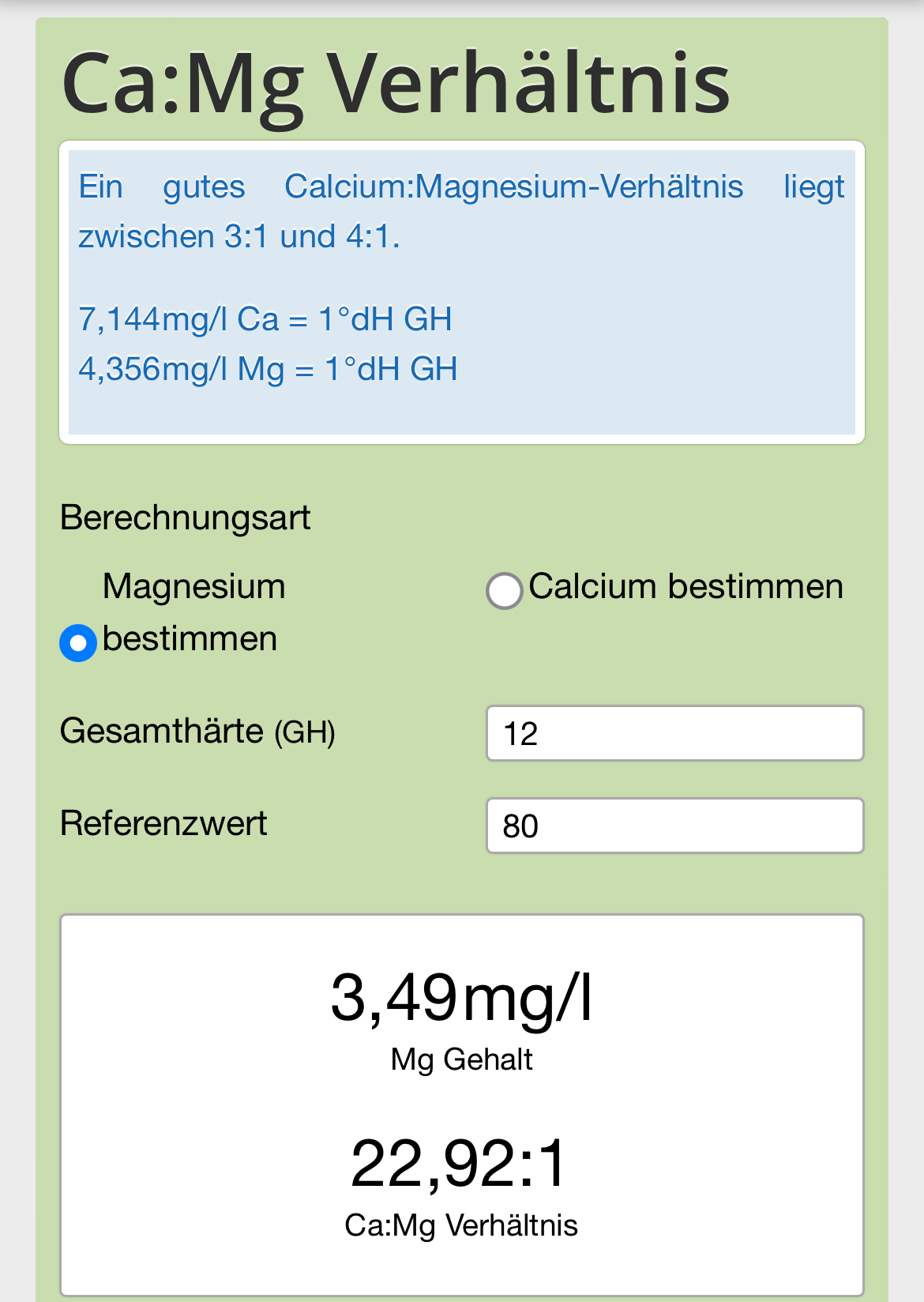The image size is (924, 1302).
Task: Select the Magnesium bestimmen radio button
Action: [78, 643]
